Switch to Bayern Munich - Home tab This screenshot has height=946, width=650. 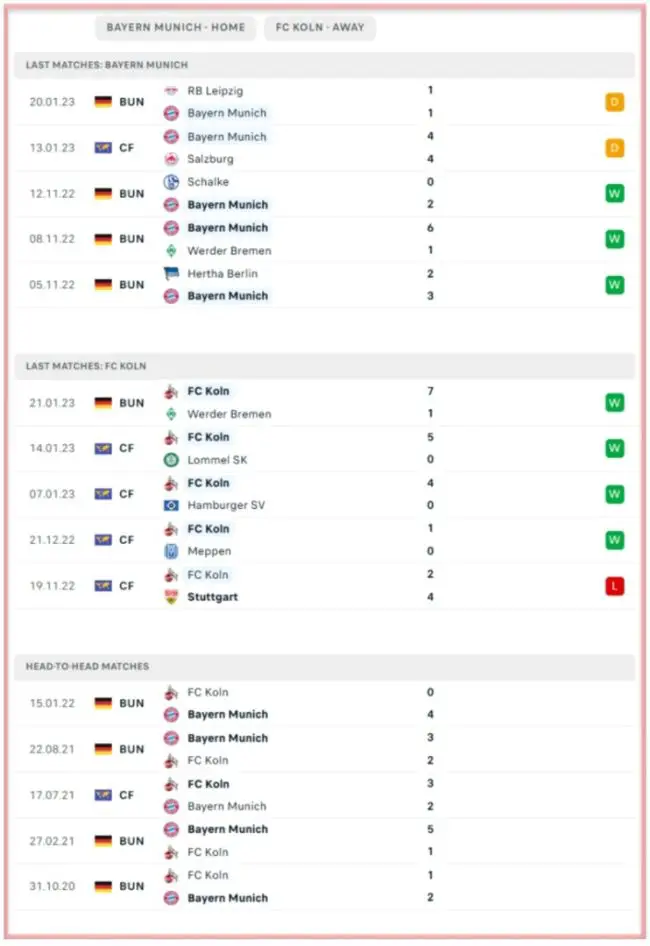point(176,27)
